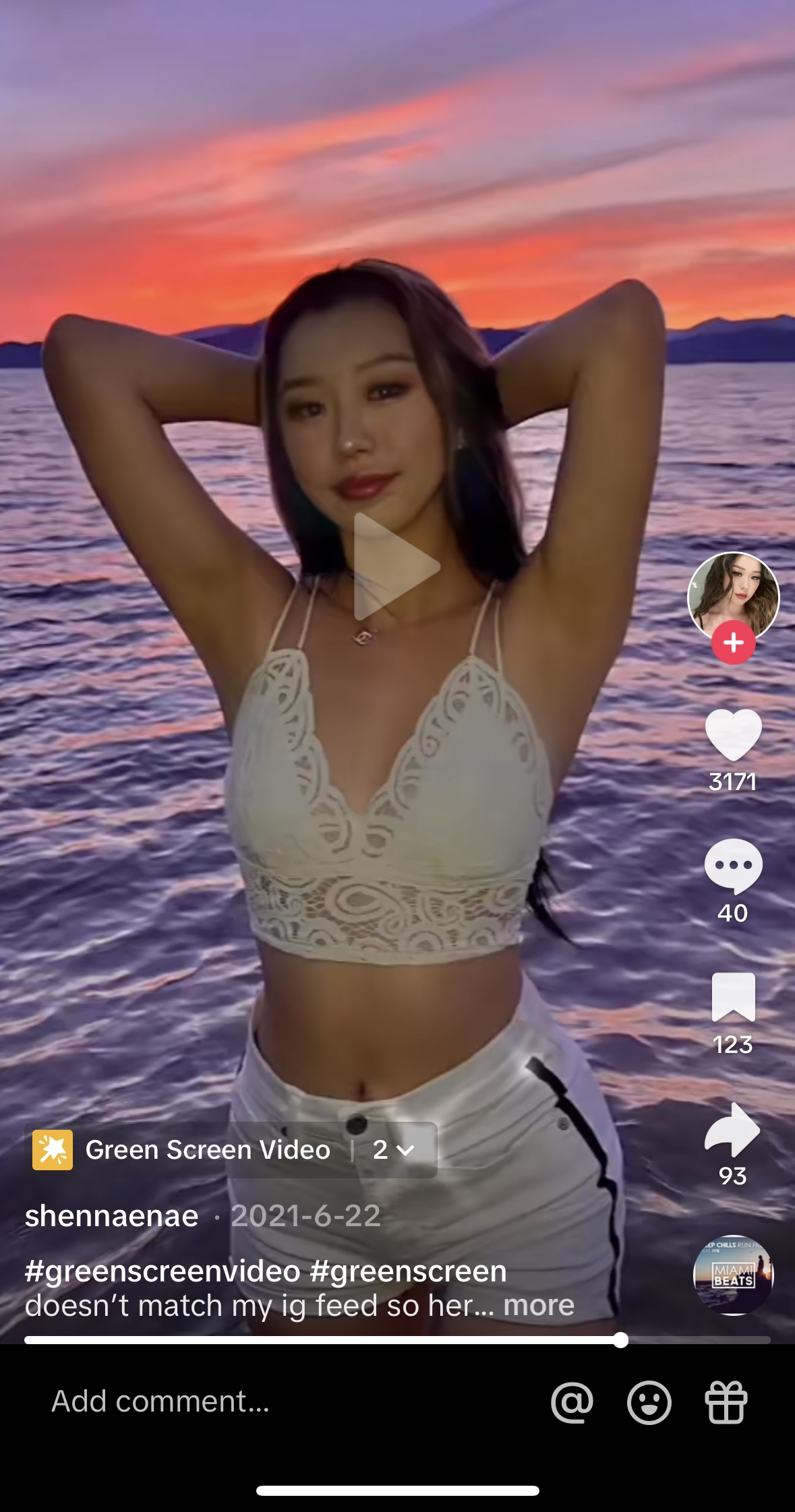Open the #greenscreen hashtag
The height and width of the screenshot is (1512, 795).
[408, 1271]
